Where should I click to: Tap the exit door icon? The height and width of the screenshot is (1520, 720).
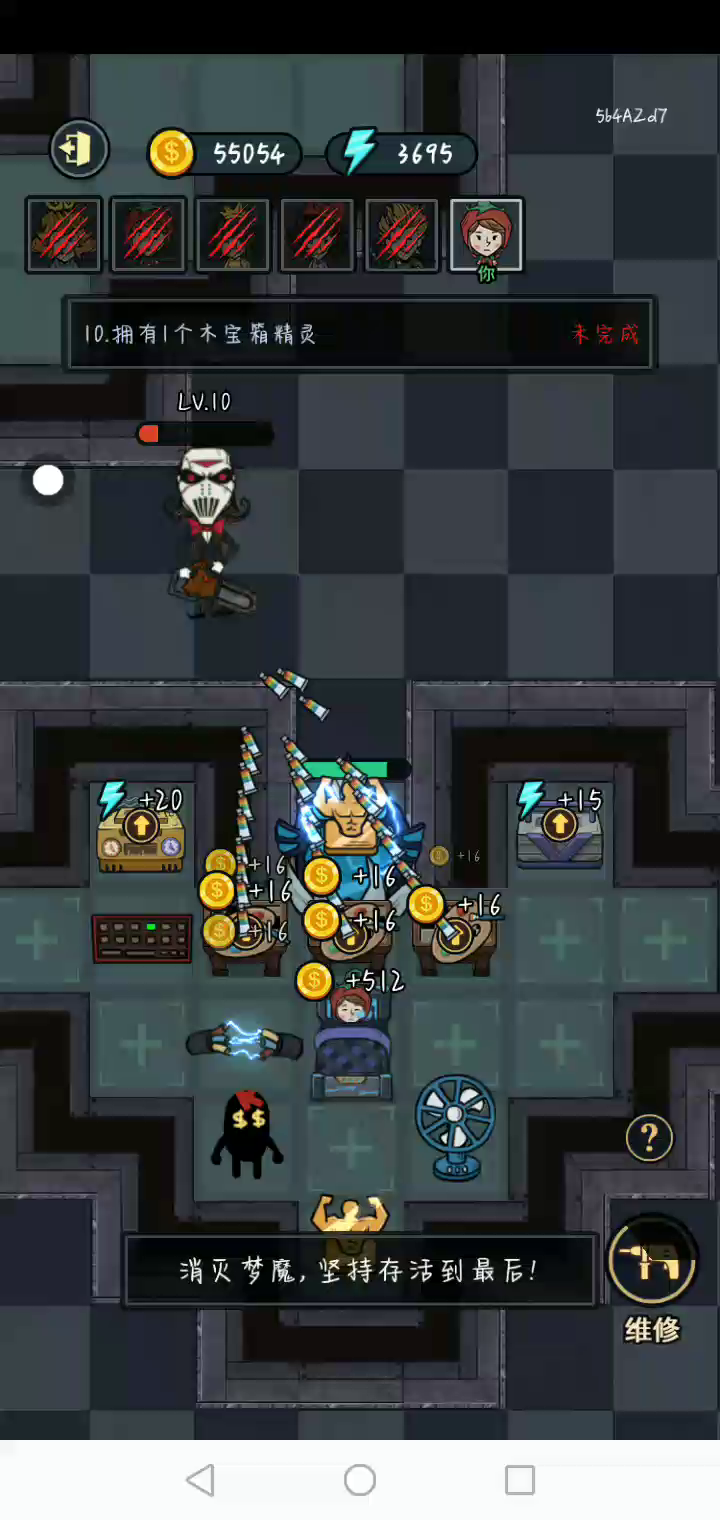78,150
